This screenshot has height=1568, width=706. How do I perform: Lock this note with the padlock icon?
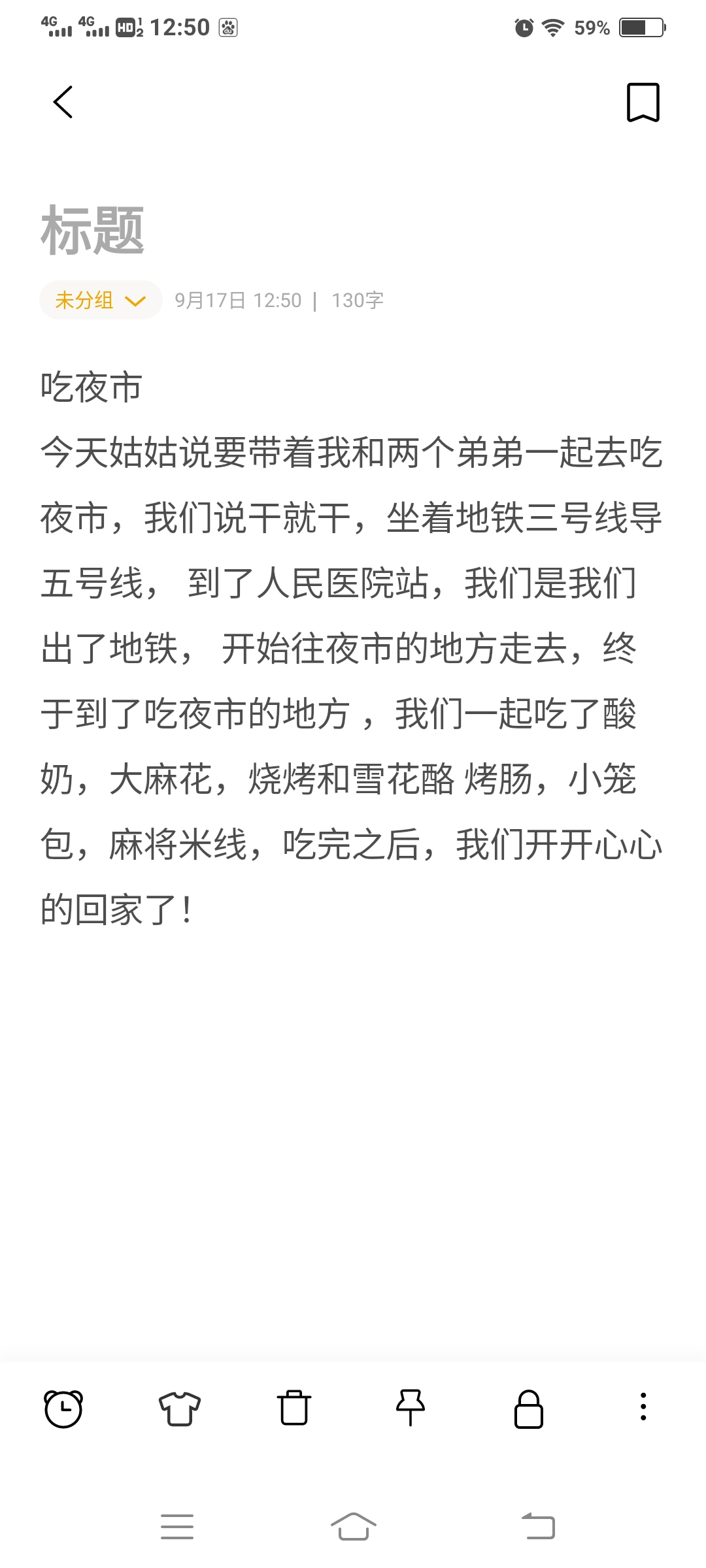pyautogui.click(x=528, y=1409)
